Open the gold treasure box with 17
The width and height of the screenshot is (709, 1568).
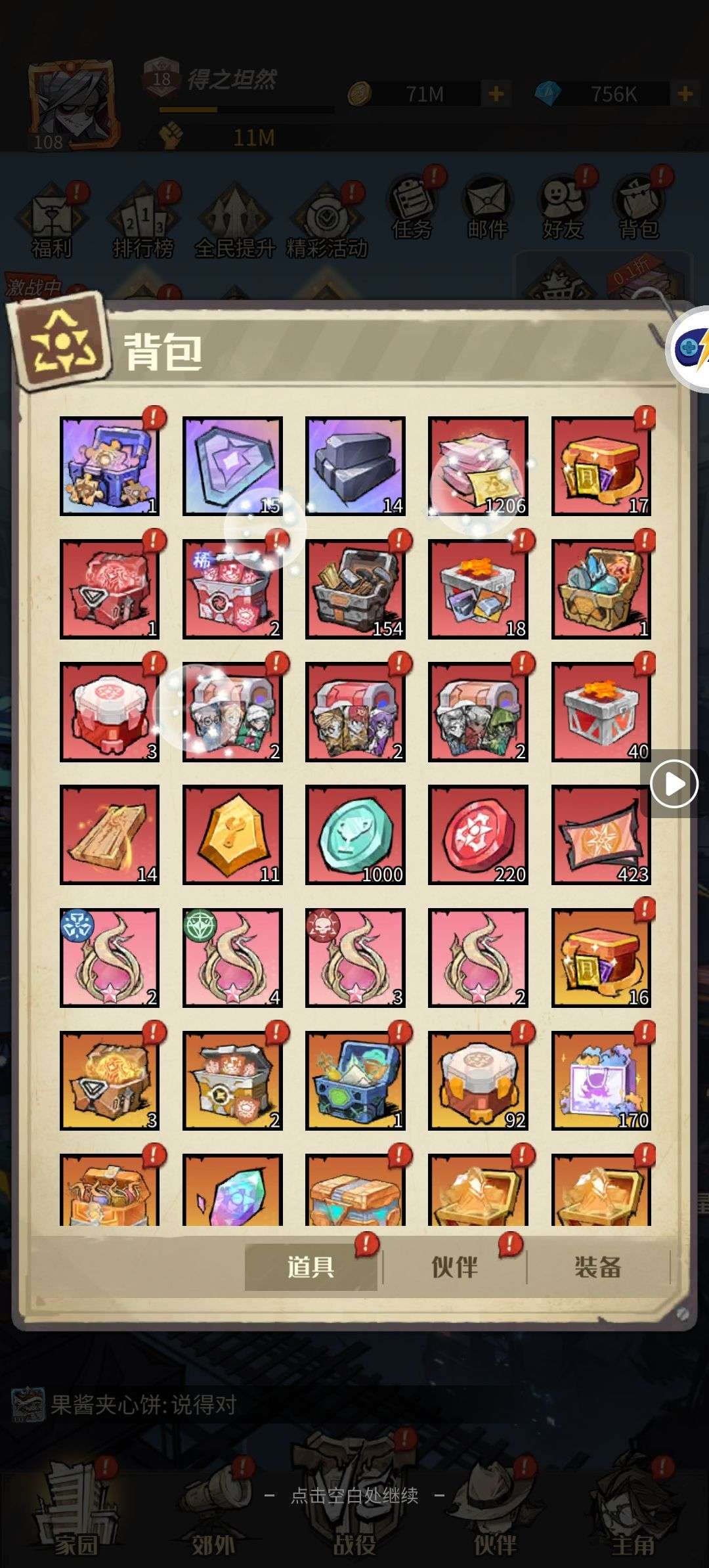coord(601,466)
